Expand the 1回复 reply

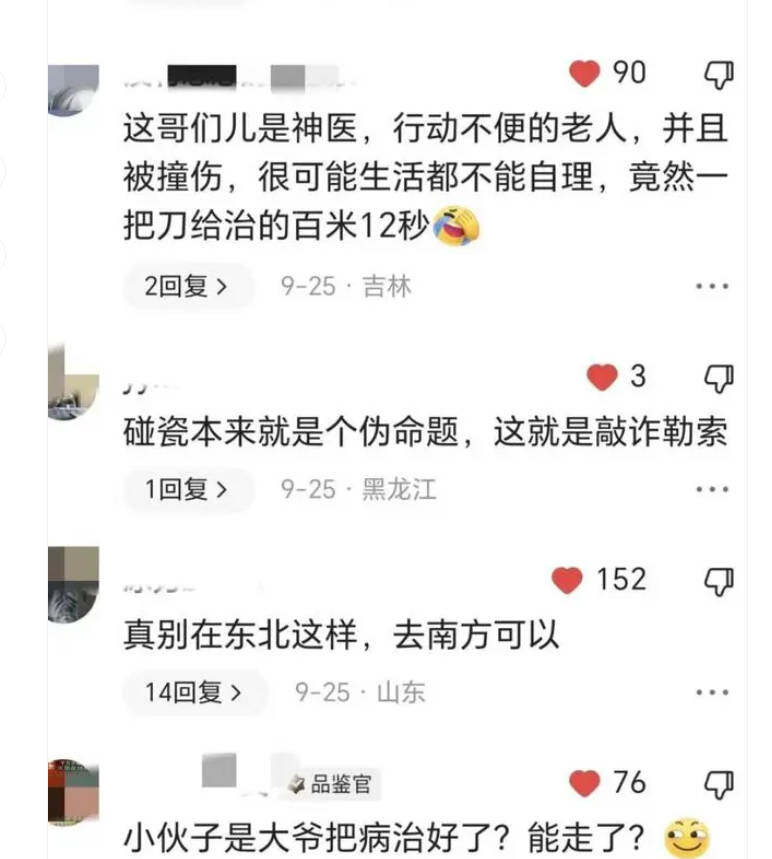[187, 490]
